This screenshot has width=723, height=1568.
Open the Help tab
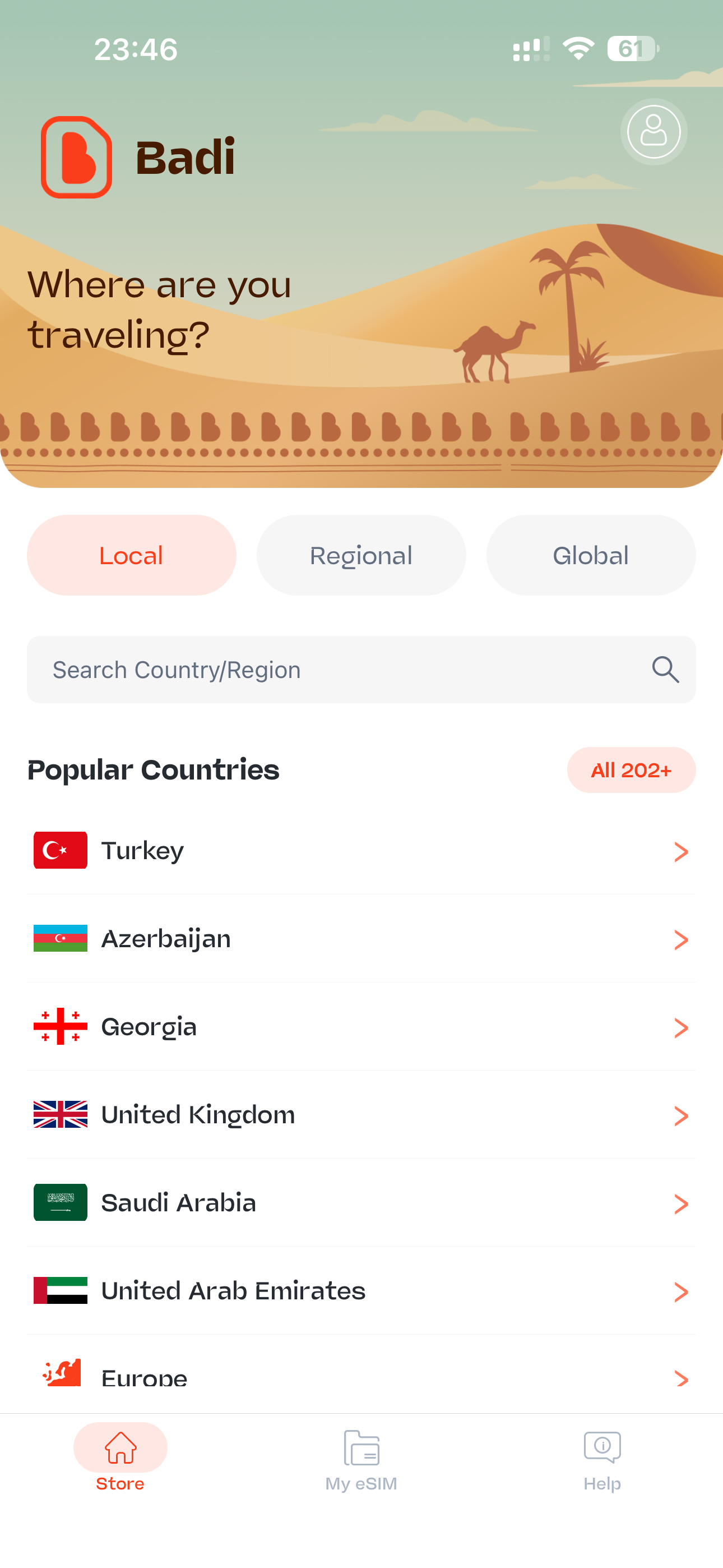[x=602, y=1460]
